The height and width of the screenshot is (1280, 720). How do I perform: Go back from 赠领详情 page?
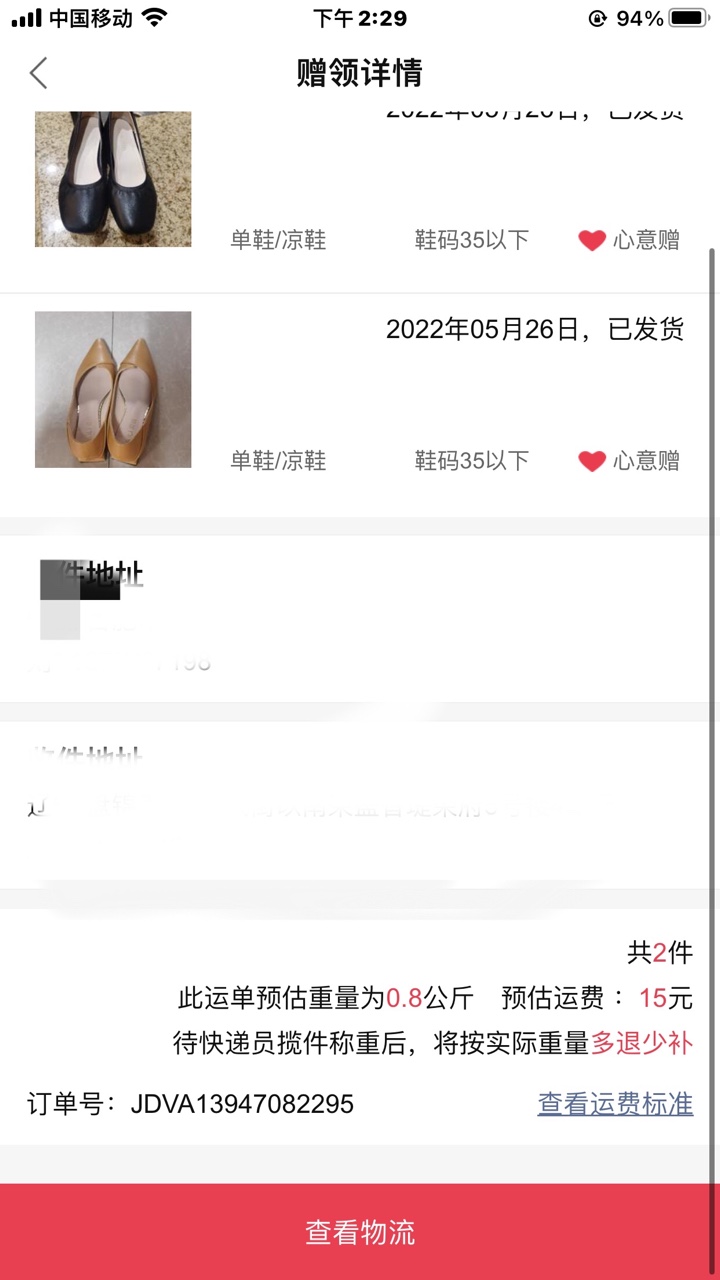(x=38, y=73)
